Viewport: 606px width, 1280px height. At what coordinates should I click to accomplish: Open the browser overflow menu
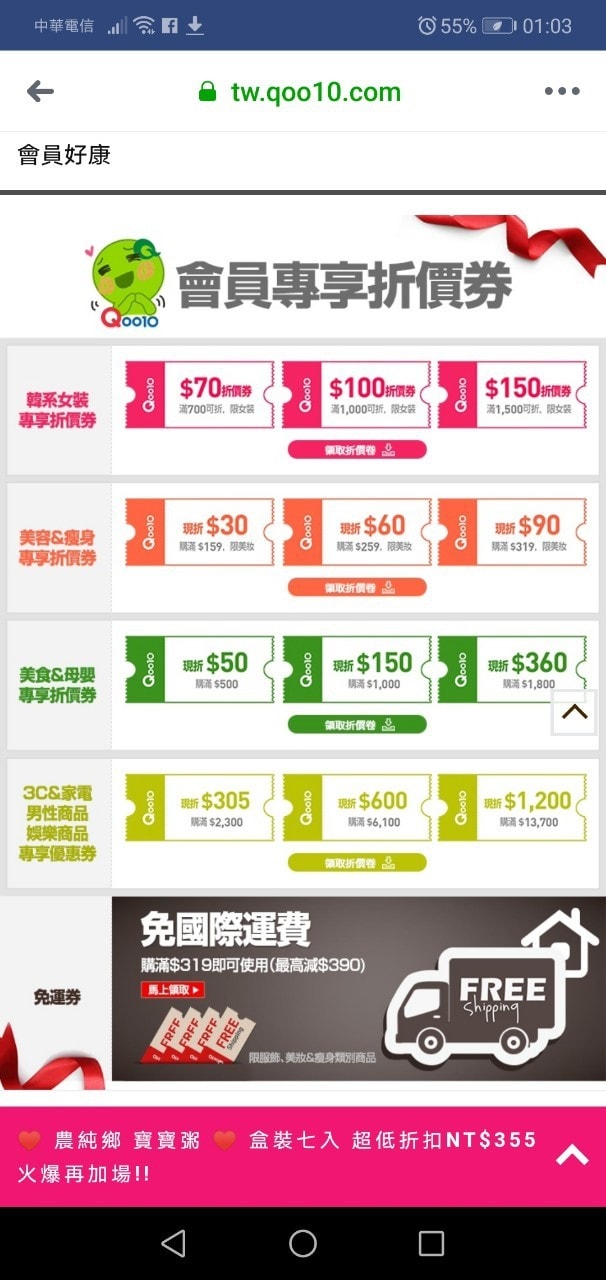coord(561,92)
